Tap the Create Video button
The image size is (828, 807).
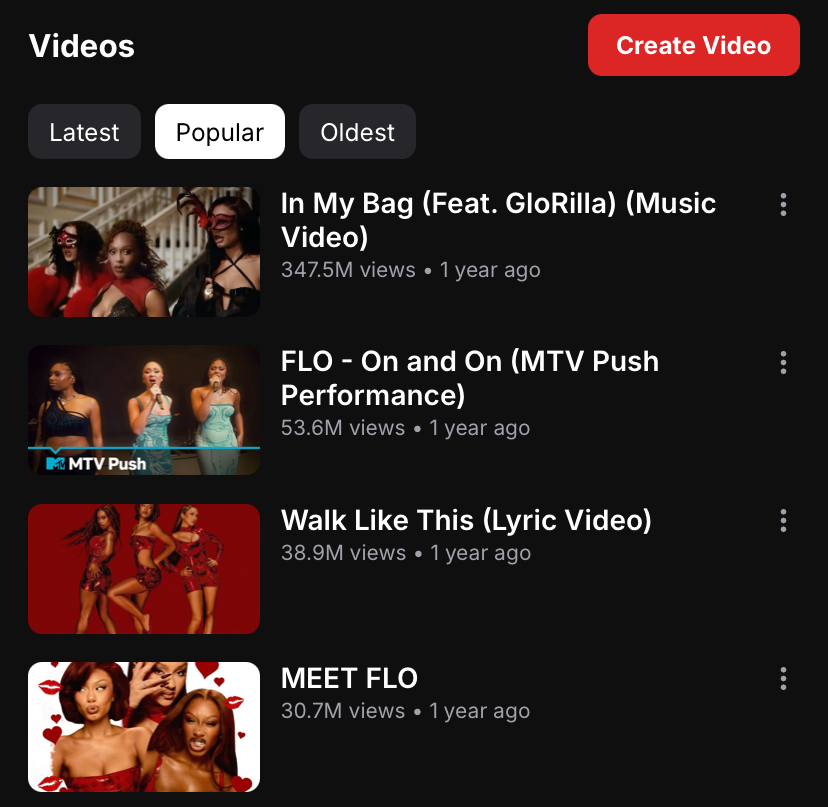pos(693,45)
